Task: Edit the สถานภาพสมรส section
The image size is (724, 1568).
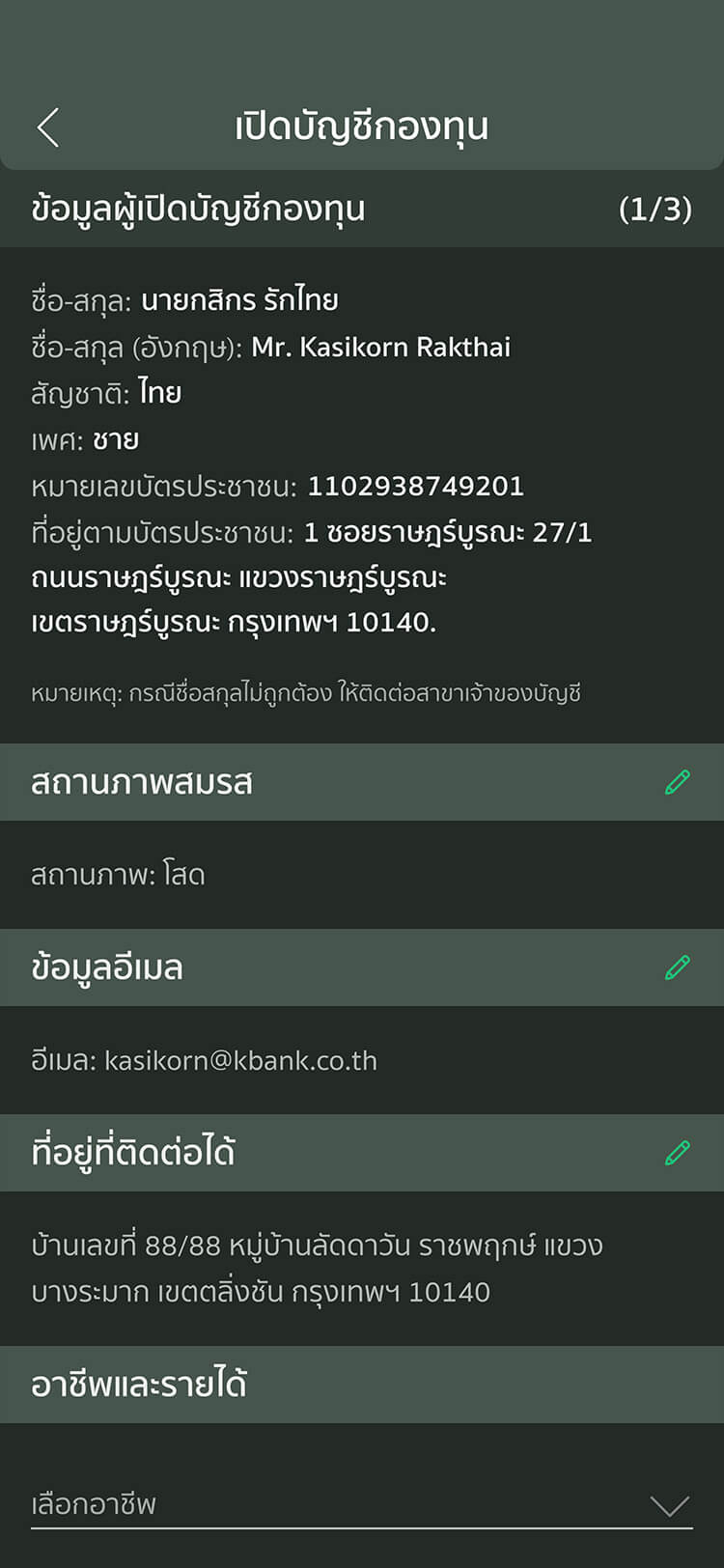Action: click(x=678, y=782)
